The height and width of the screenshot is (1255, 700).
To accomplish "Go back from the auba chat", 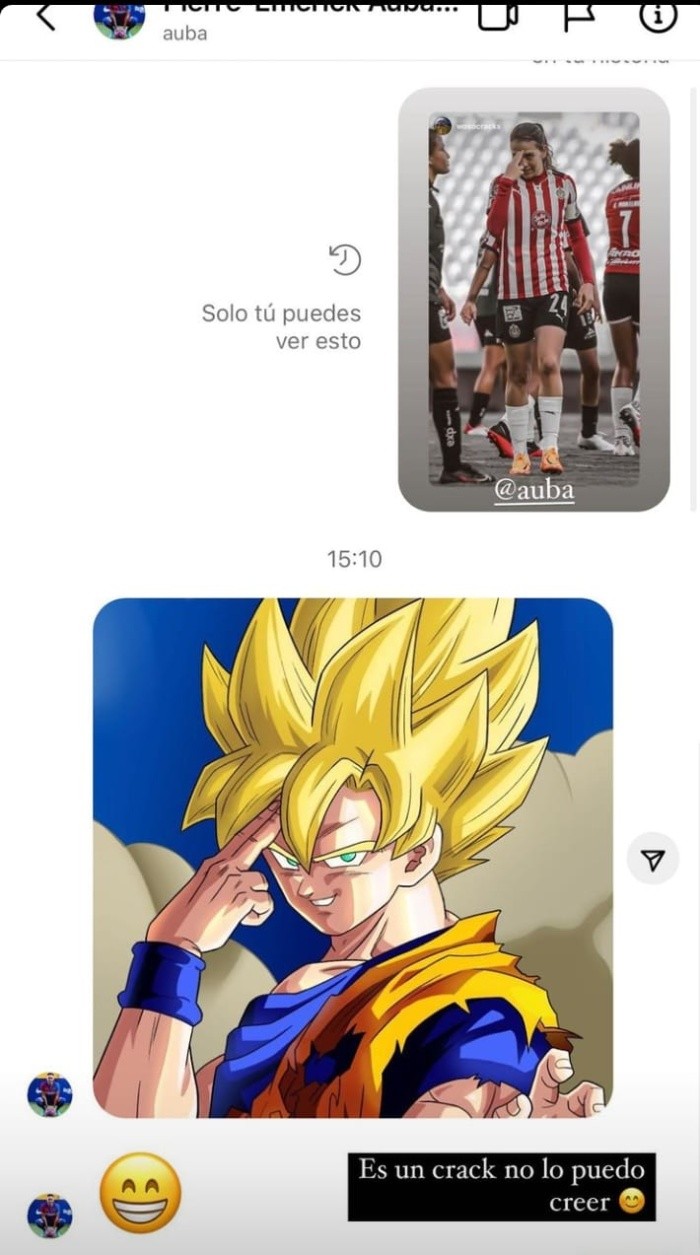I will coord(44,16).
